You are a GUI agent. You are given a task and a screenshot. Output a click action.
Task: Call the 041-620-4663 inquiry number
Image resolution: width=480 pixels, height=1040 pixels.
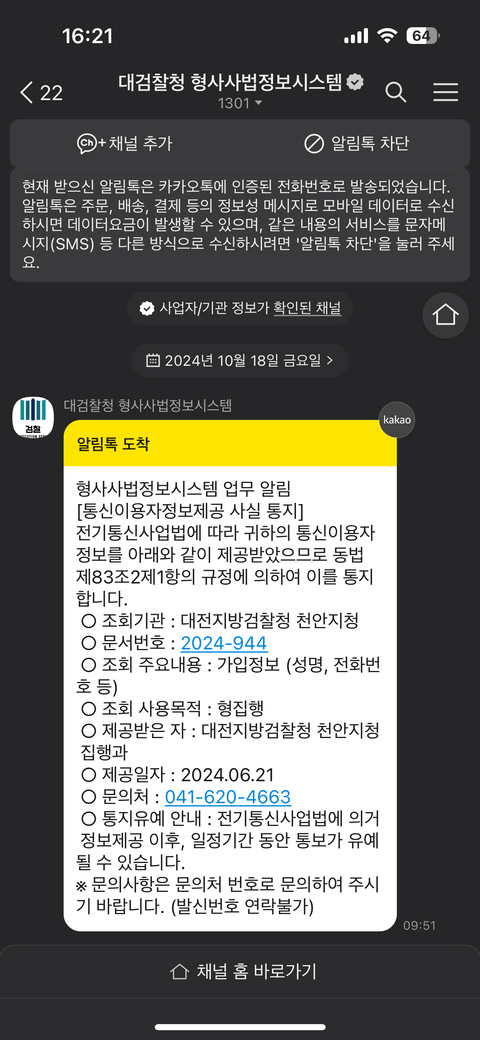tap(227, 797)
